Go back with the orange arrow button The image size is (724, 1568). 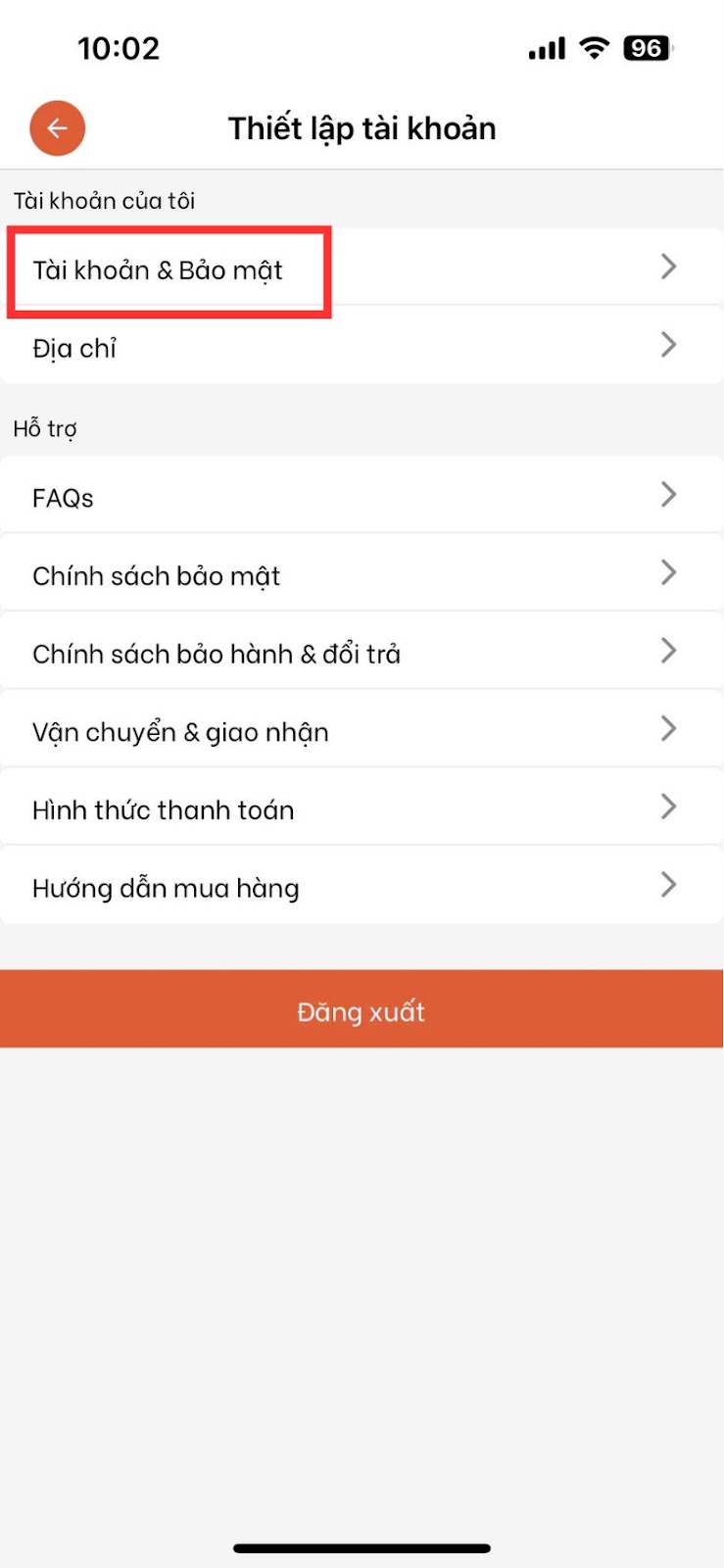(57, 128)
